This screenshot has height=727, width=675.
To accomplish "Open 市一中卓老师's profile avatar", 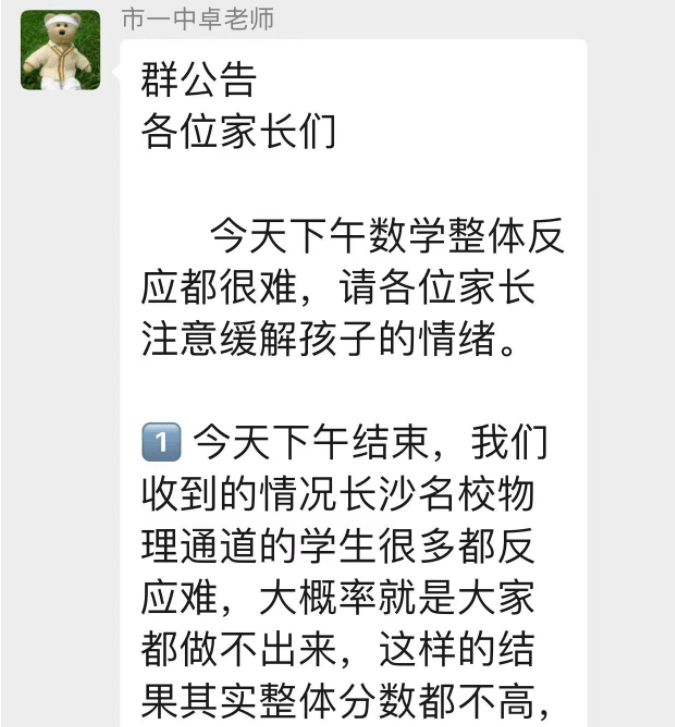I will point(60,50).
